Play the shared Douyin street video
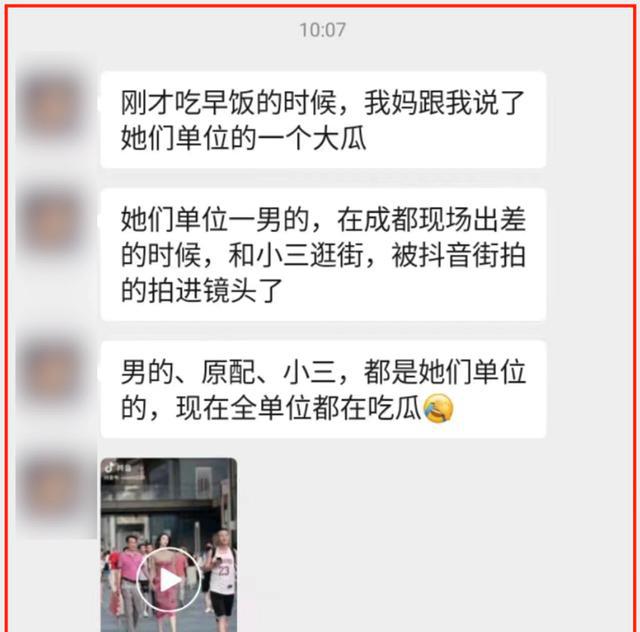This screenshot has height=632, width=640. 169,580
